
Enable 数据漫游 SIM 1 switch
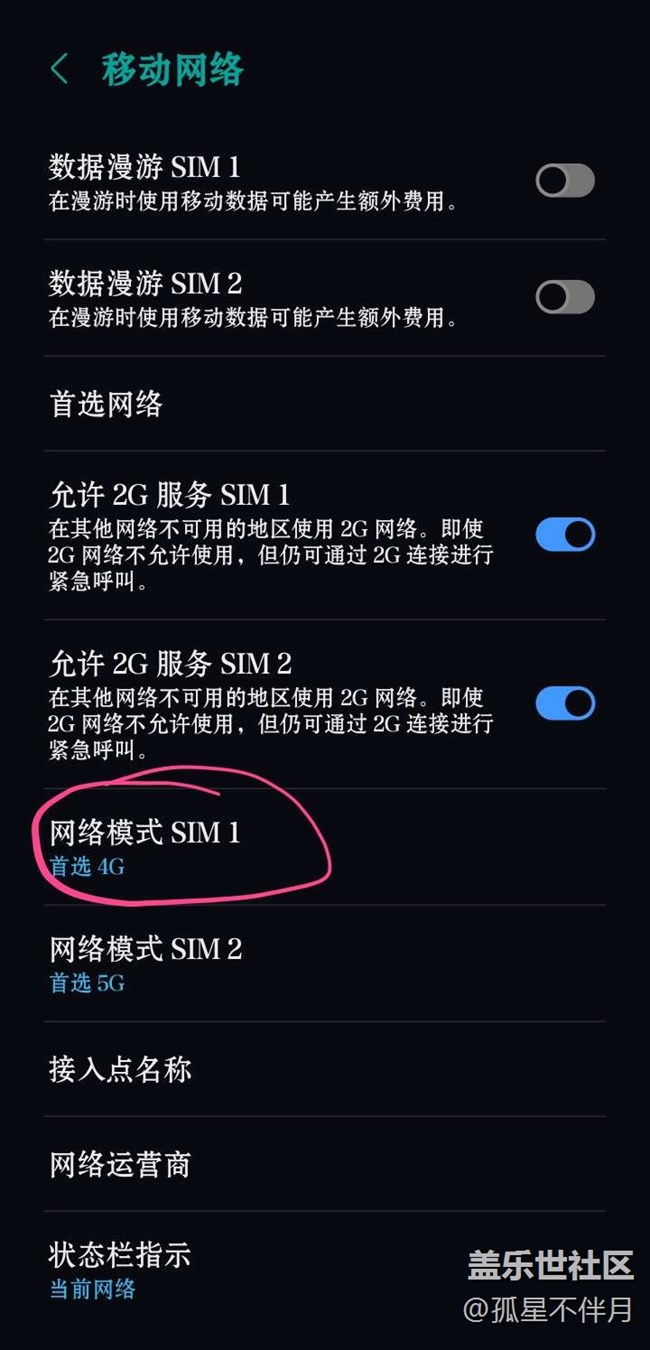pyautogui.click(x=565, y=181)
